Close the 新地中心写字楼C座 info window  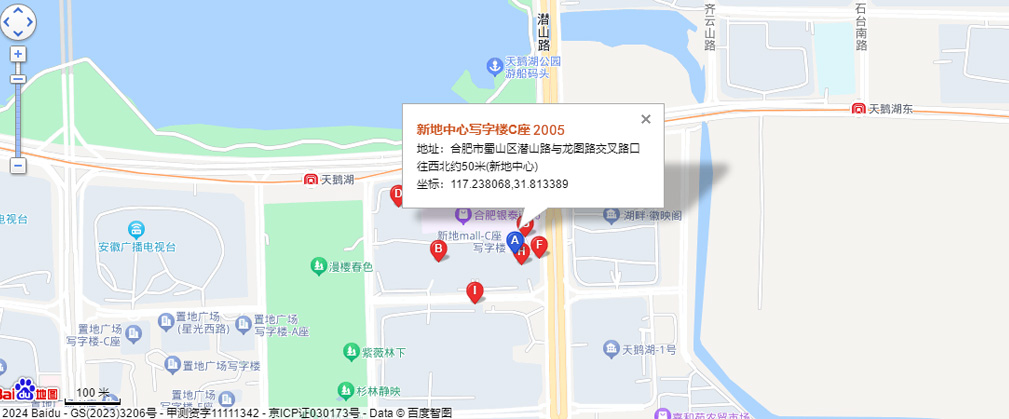point(645,119)
